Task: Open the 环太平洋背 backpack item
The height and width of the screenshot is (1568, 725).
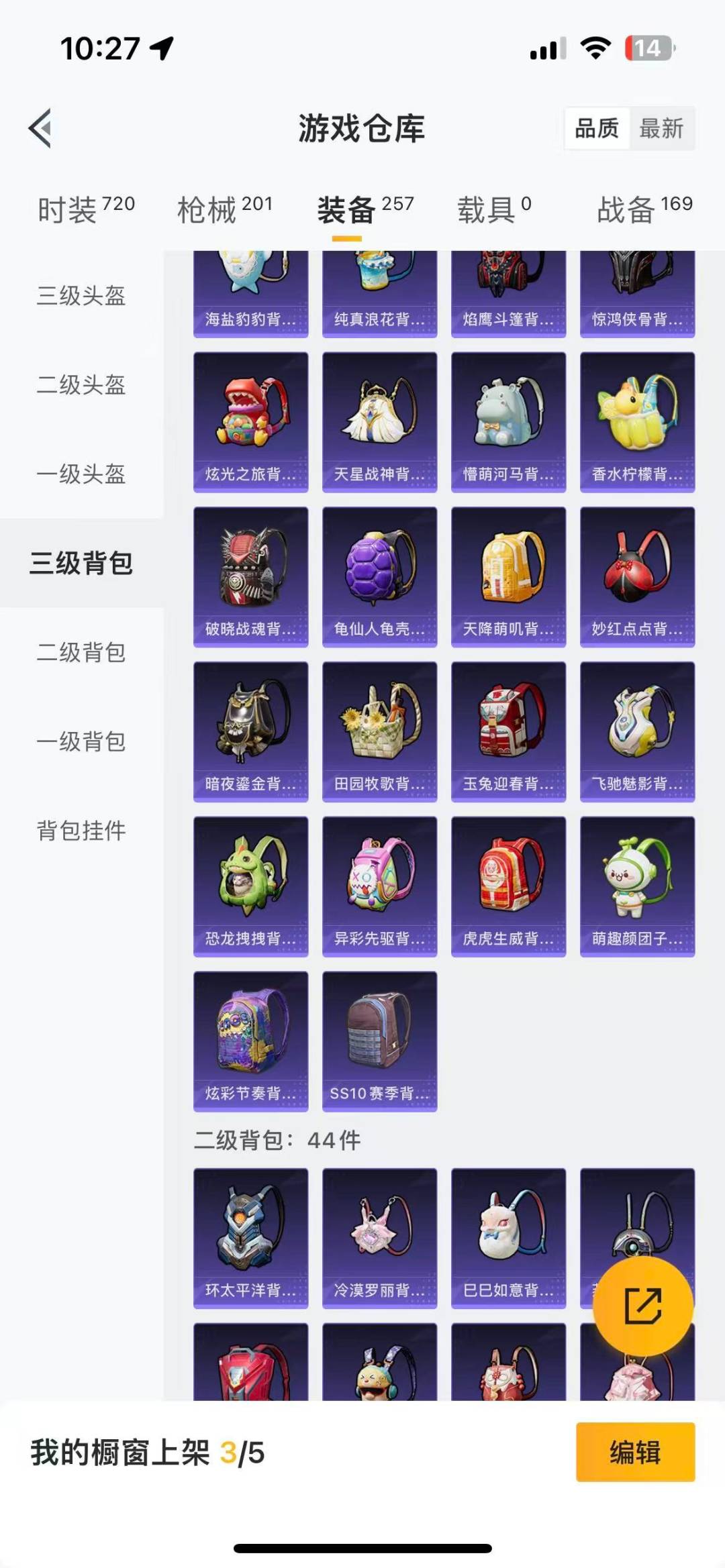Action: 250,1239
